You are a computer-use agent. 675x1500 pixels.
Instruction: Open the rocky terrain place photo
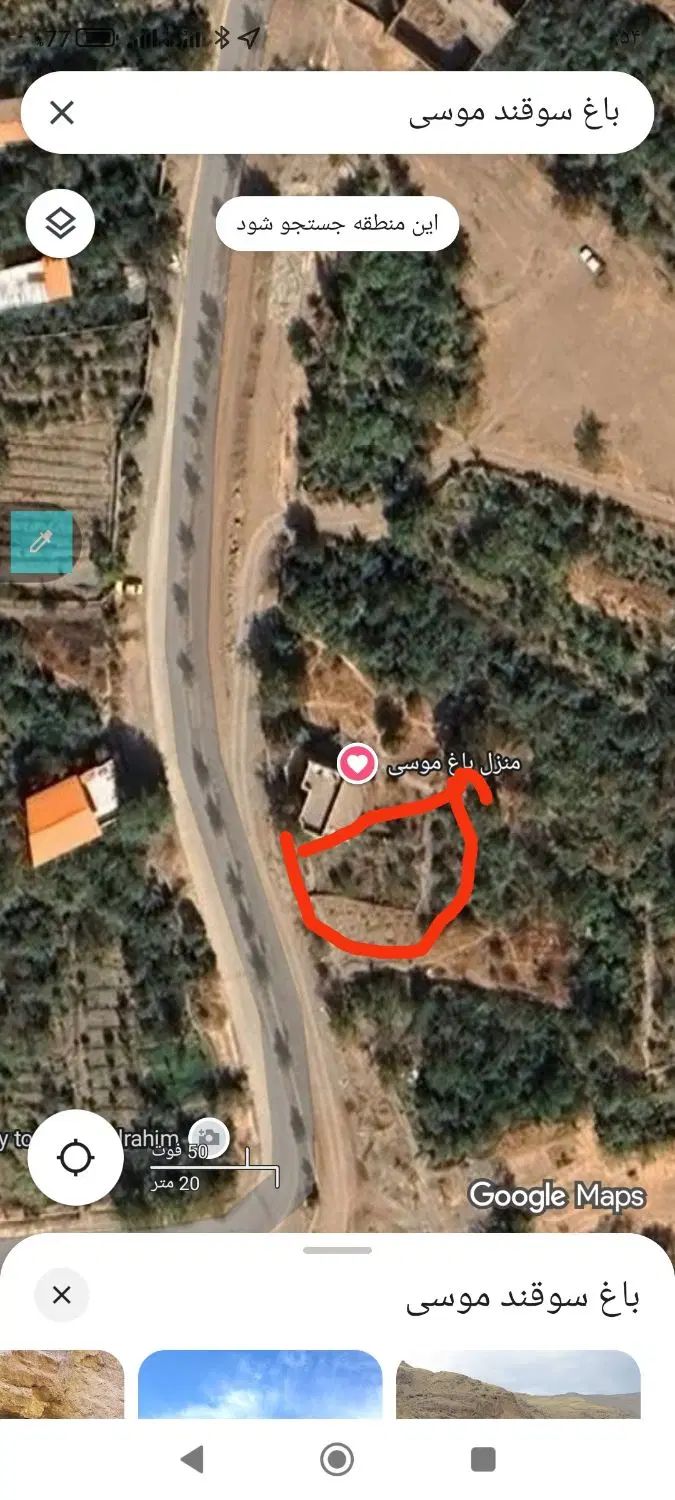click(62, 1385)
